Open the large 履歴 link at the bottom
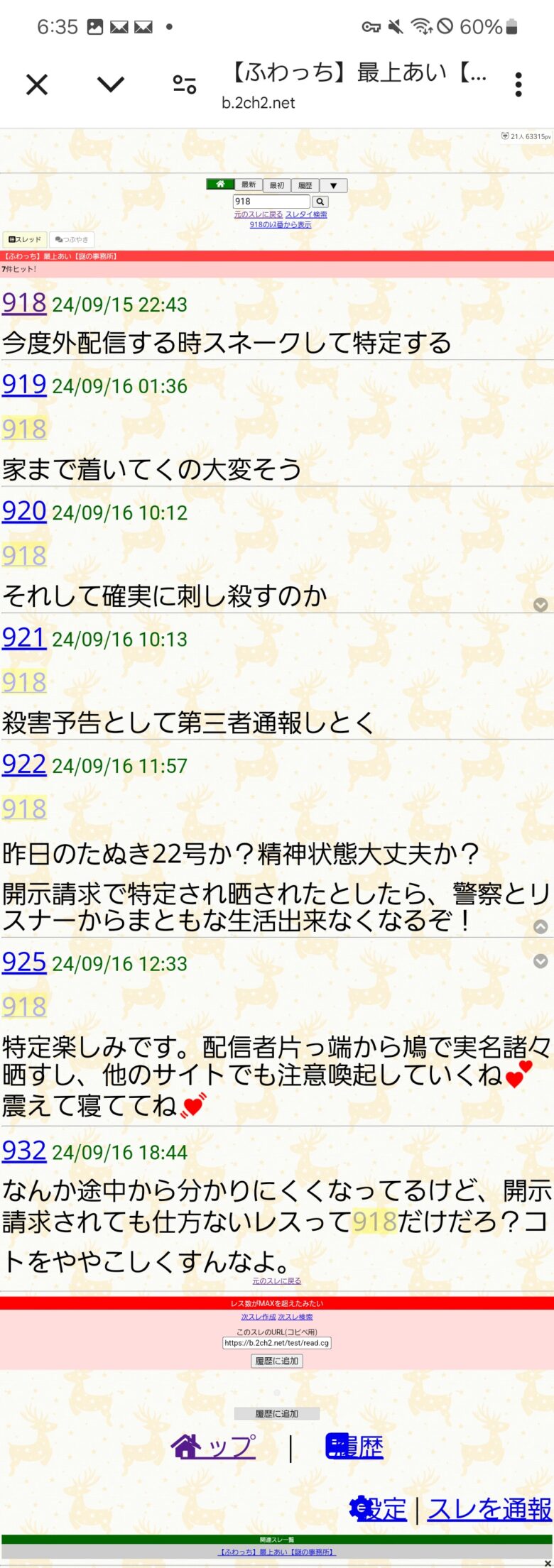554x1568 pixels. tap(354, 1446)
